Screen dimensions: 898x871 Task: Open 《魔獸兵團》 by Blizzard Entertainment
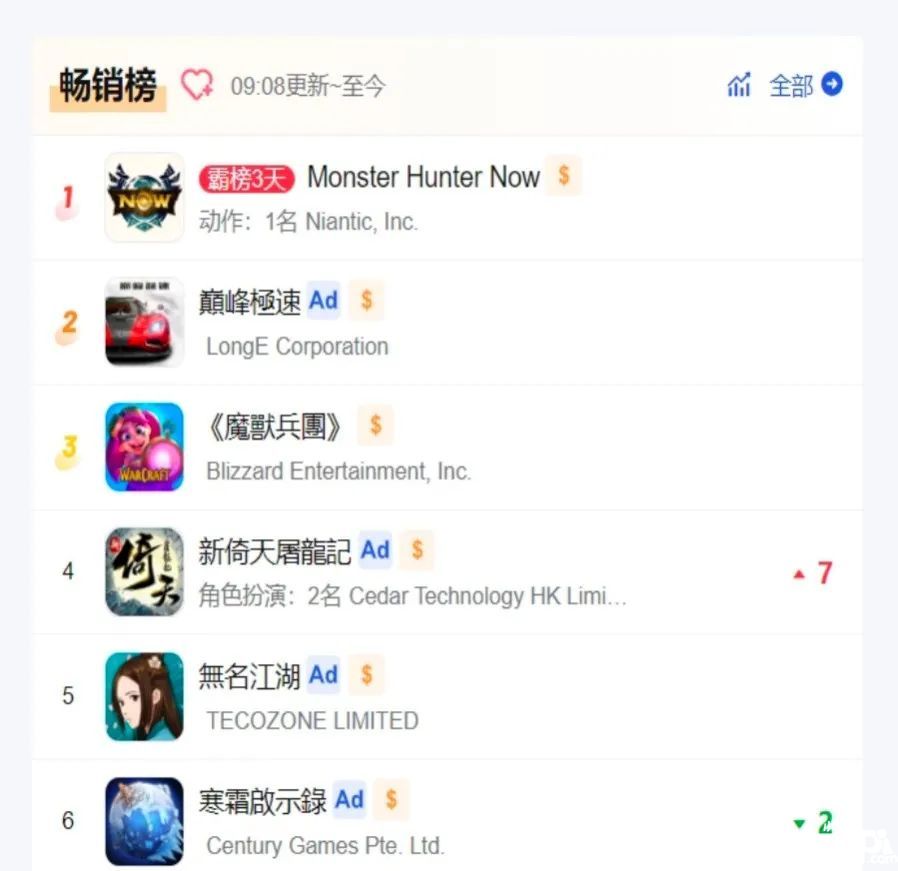click(274, 427)
